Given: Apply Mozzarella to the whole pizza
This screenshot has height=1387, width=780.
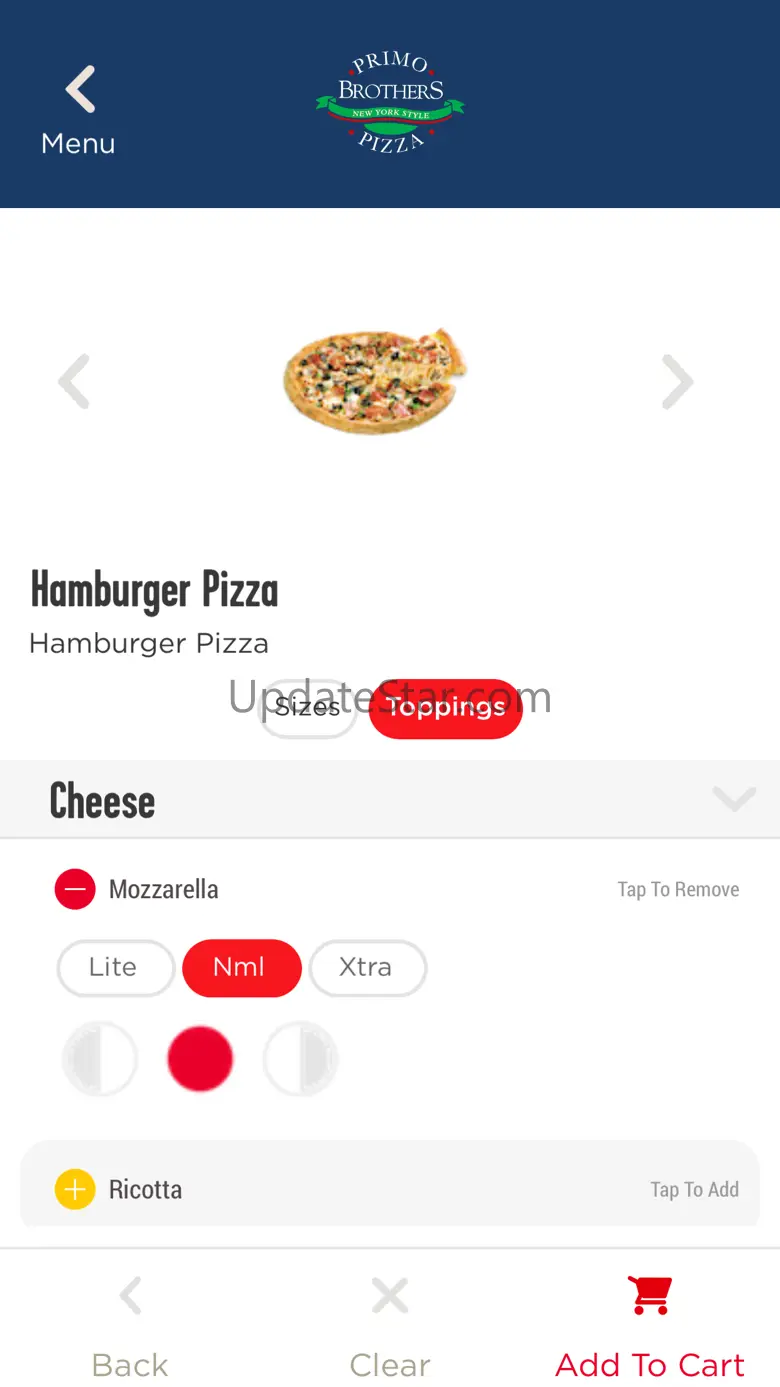Looking at the screenshot, I should click(x=200, y=1058).
